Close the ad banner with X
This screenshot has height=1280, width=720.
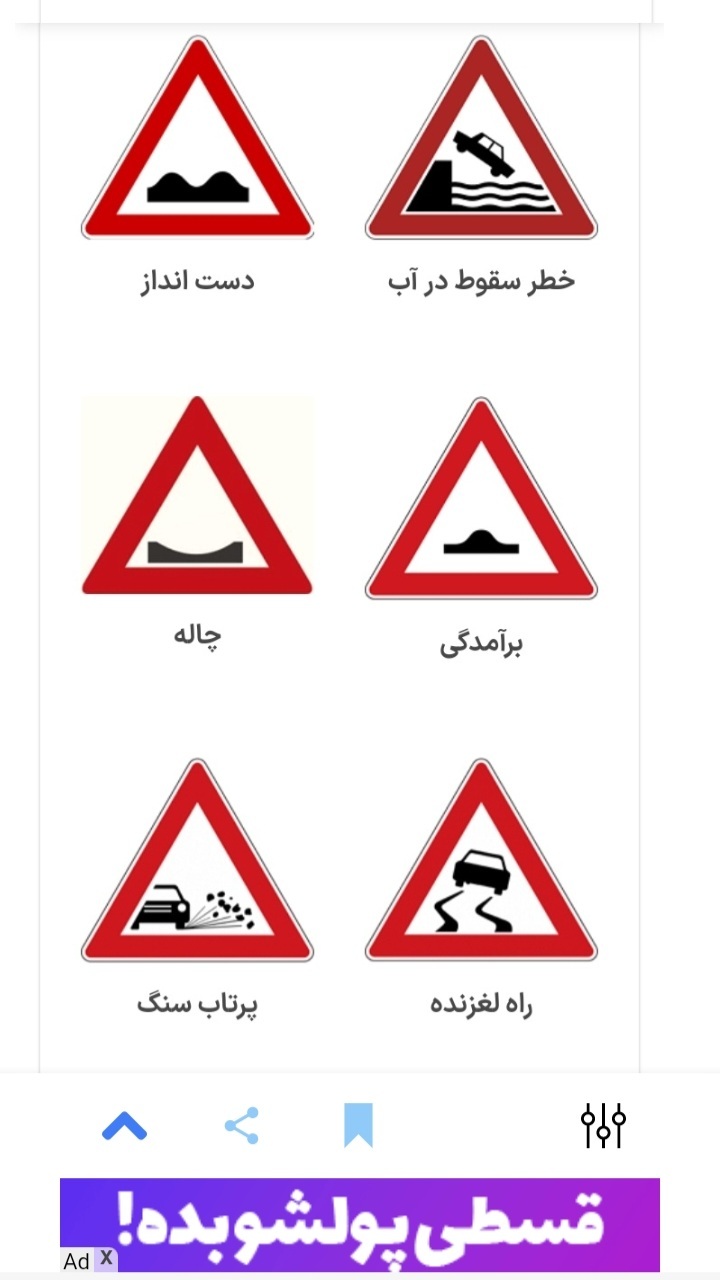click(106, 1258)
